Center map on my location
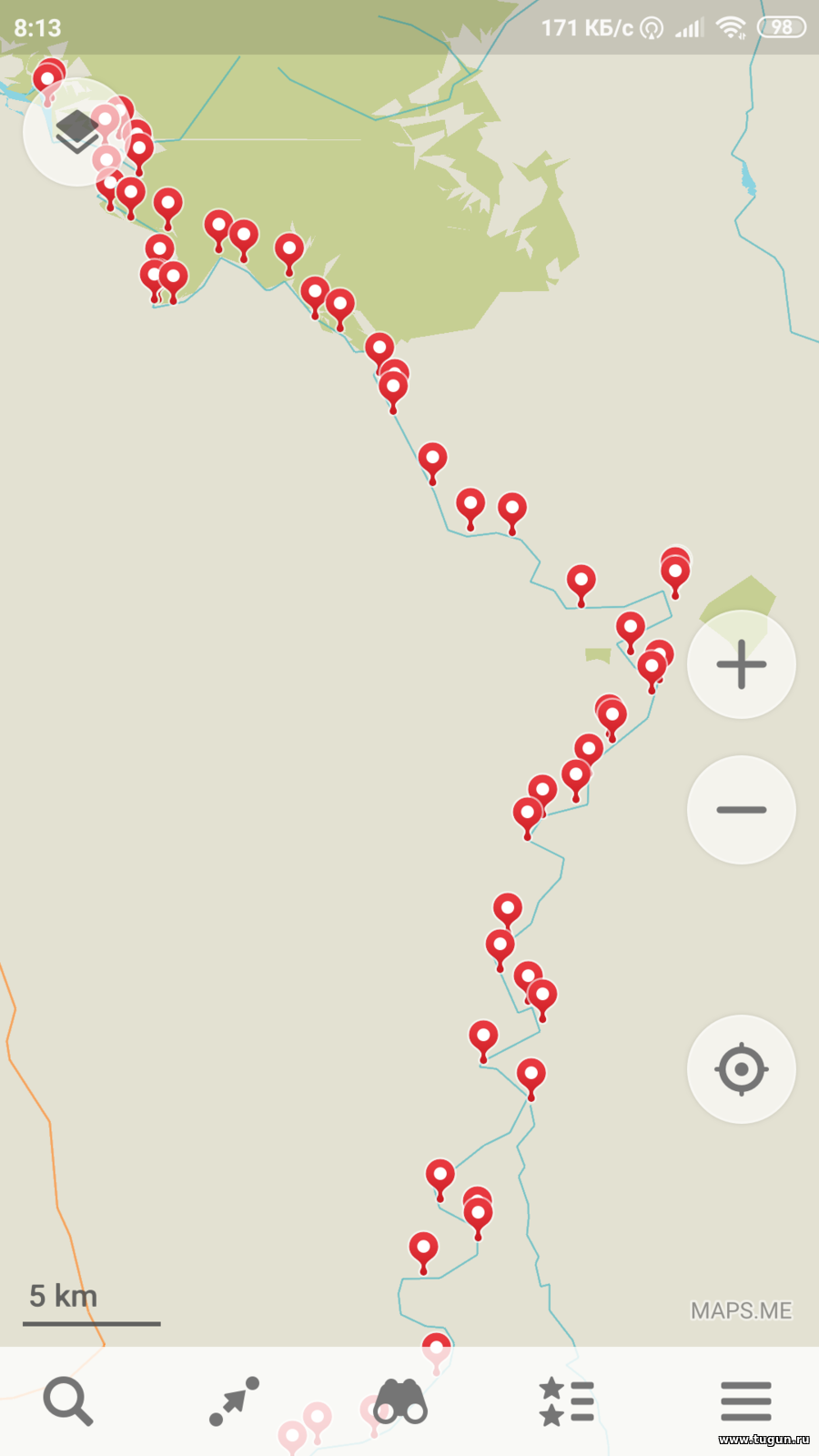 742,1069
